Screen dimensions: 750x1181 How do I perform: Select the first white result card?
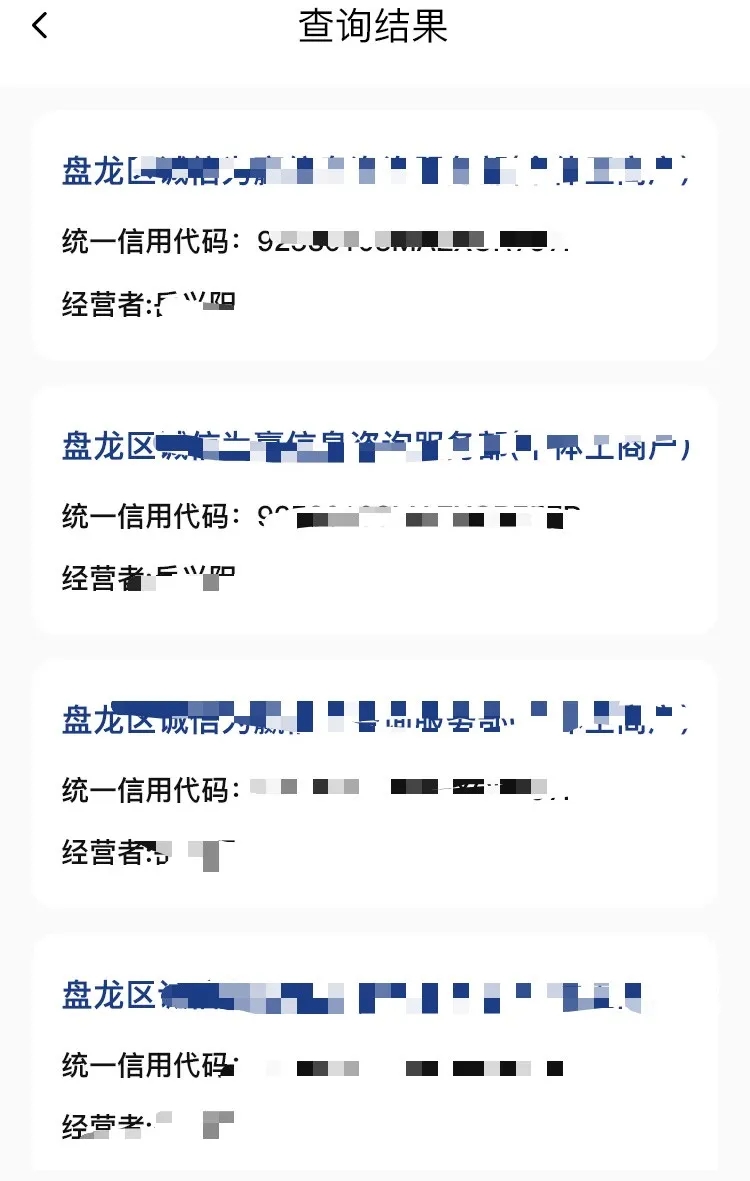click(375, 235)
